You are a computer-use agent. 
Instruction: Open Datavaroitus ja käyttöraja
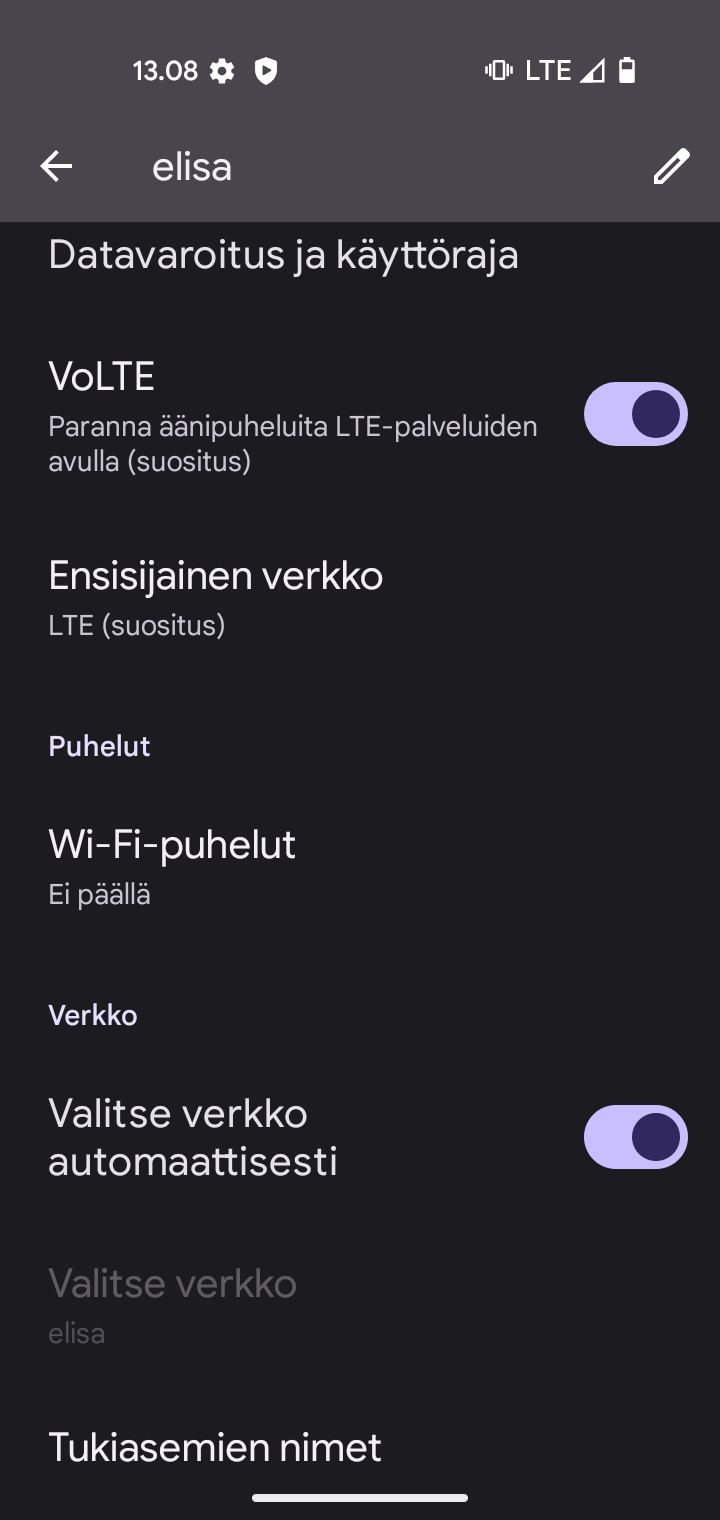(x=360, y=256)
